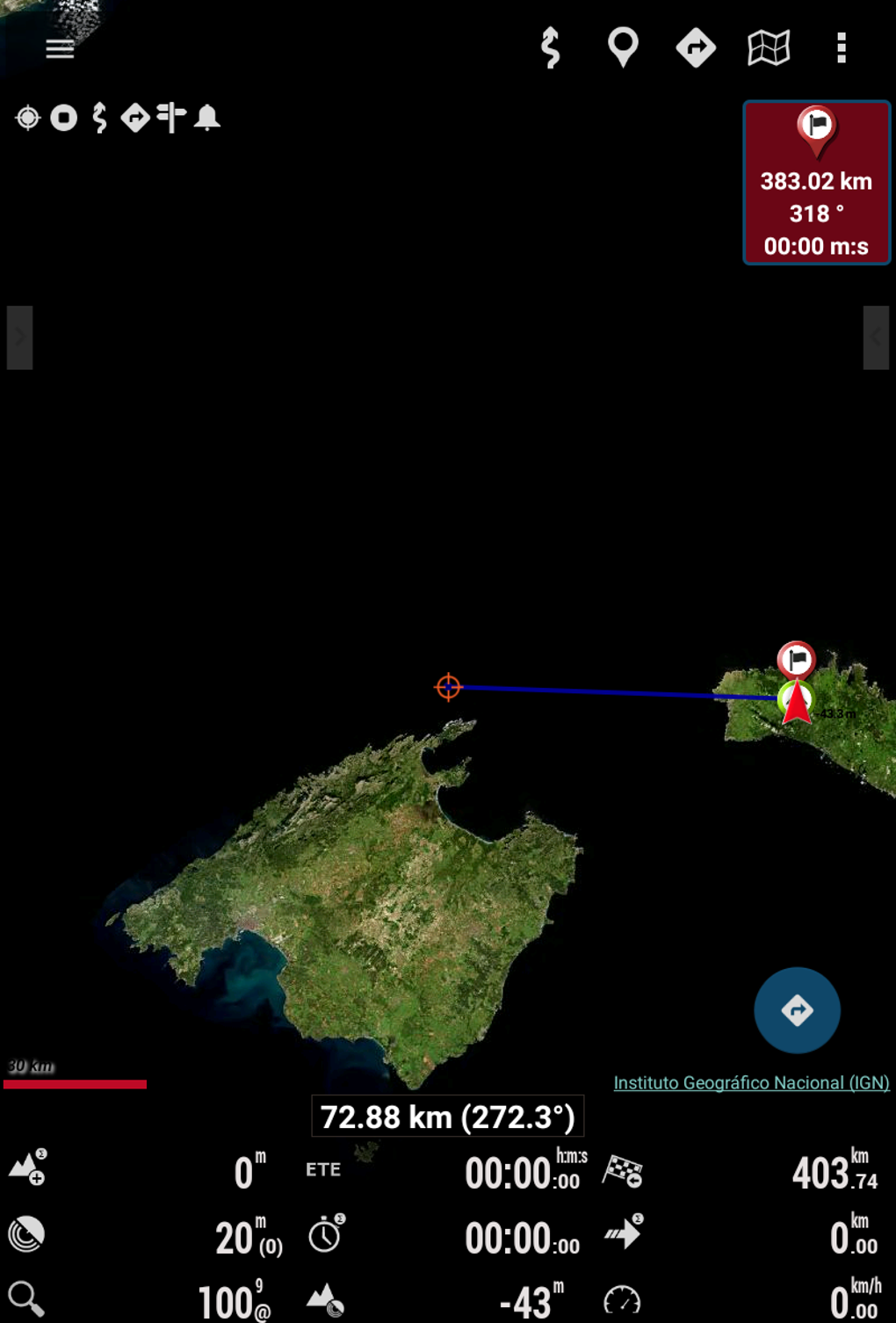Expand the left side panel arrow
This screenshot has width=896, height=1323.
[x=19, y=337]
